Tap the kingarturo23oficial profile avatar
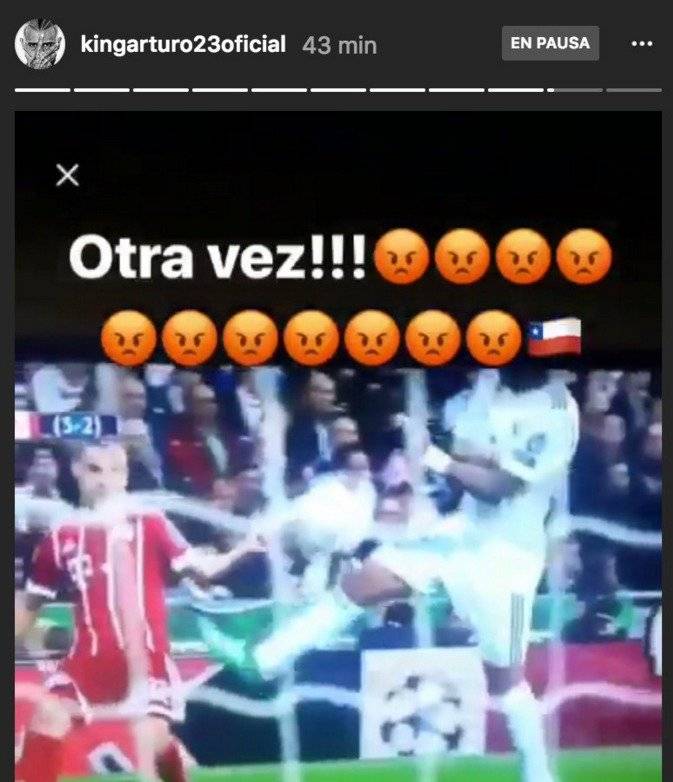 click(41, 43)
